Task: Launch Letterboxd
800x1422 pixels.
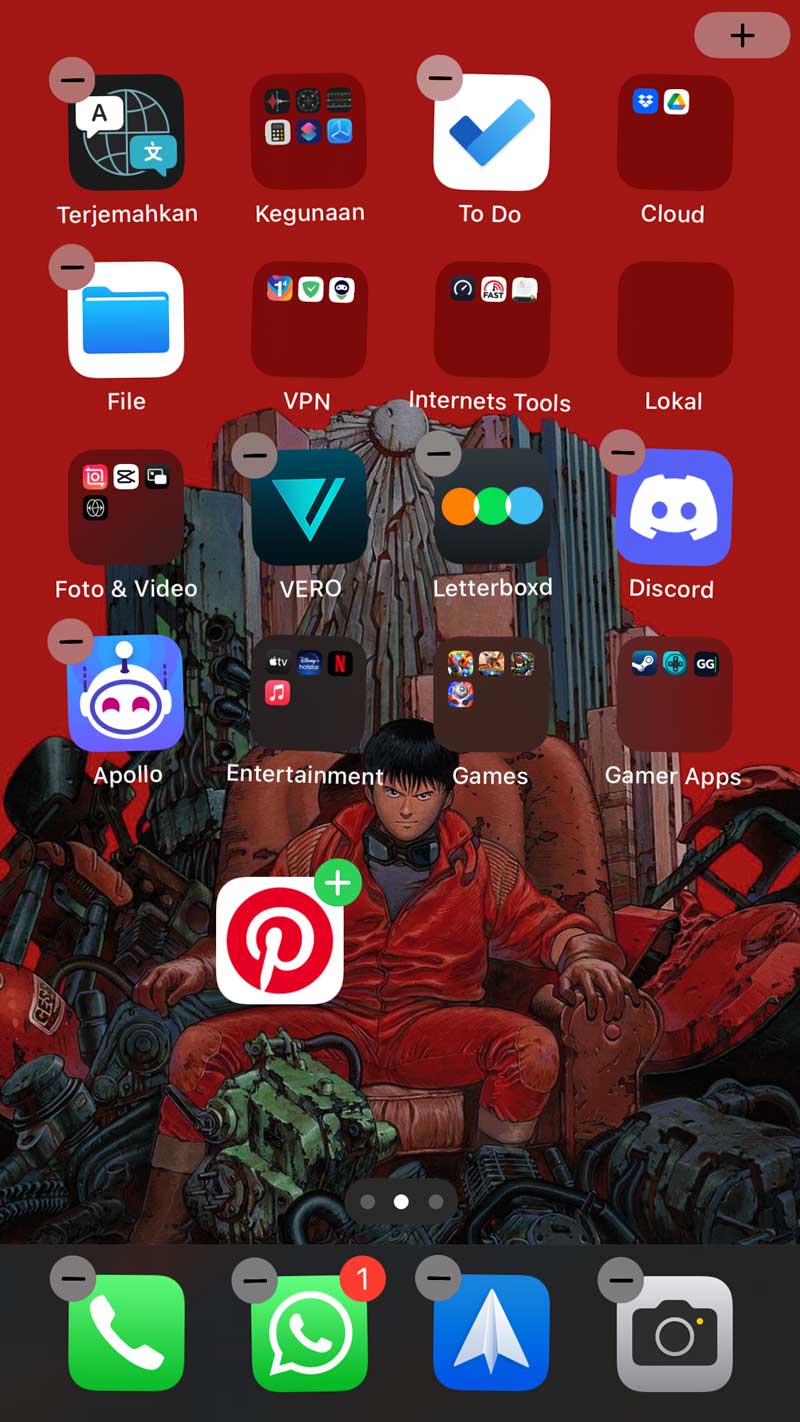Action: point(491,507)
